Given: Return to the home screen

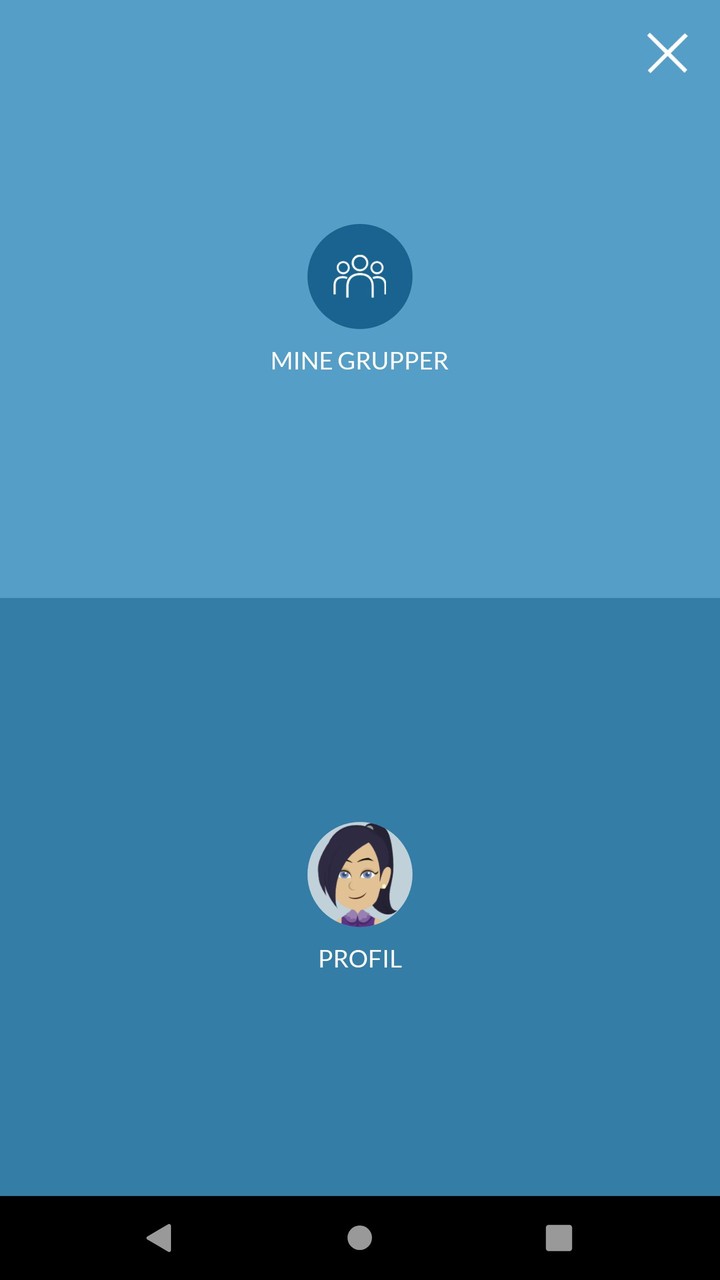Looking at the screenshot, I should point(360,1238).
